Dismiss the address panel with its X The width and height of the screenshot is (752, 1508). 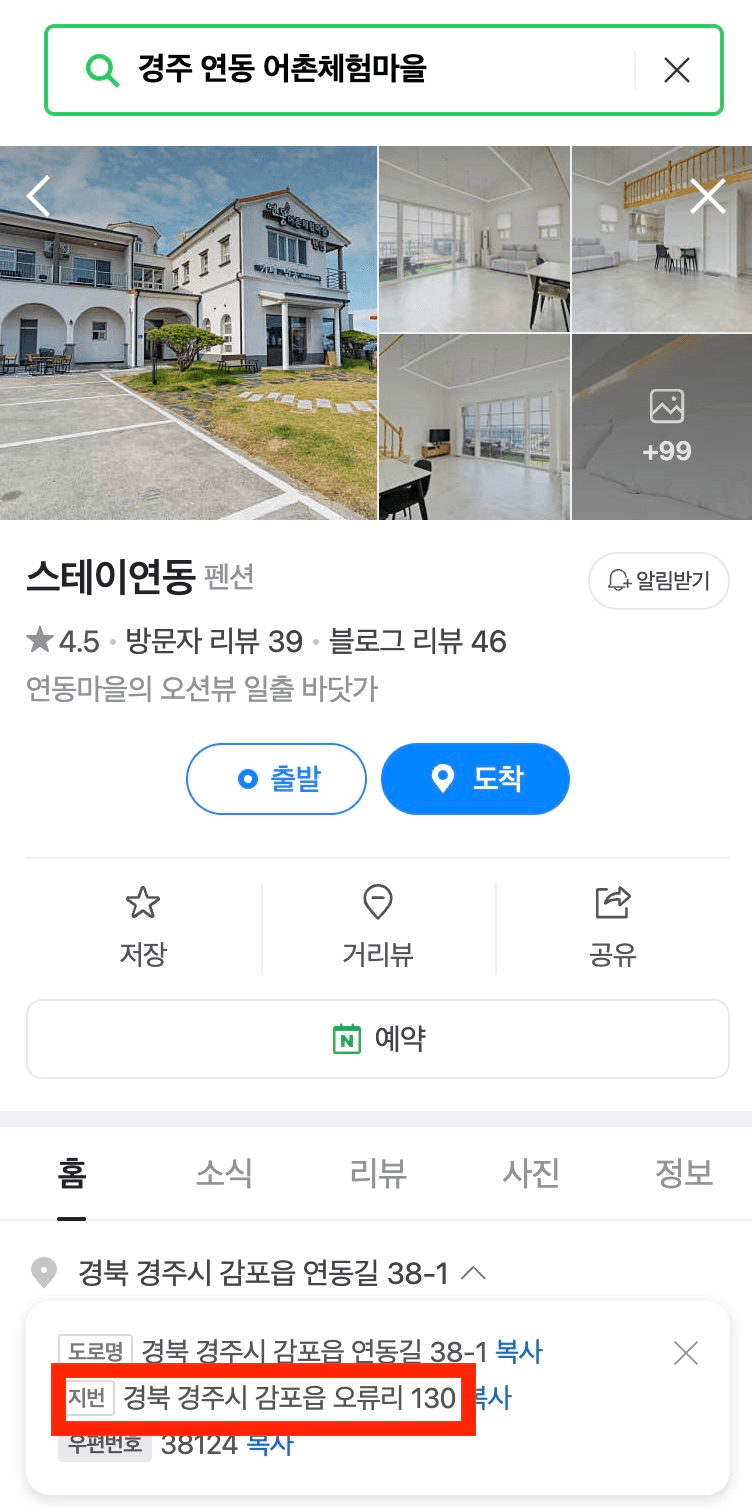pyautogui.click(x=685, y=1352)
